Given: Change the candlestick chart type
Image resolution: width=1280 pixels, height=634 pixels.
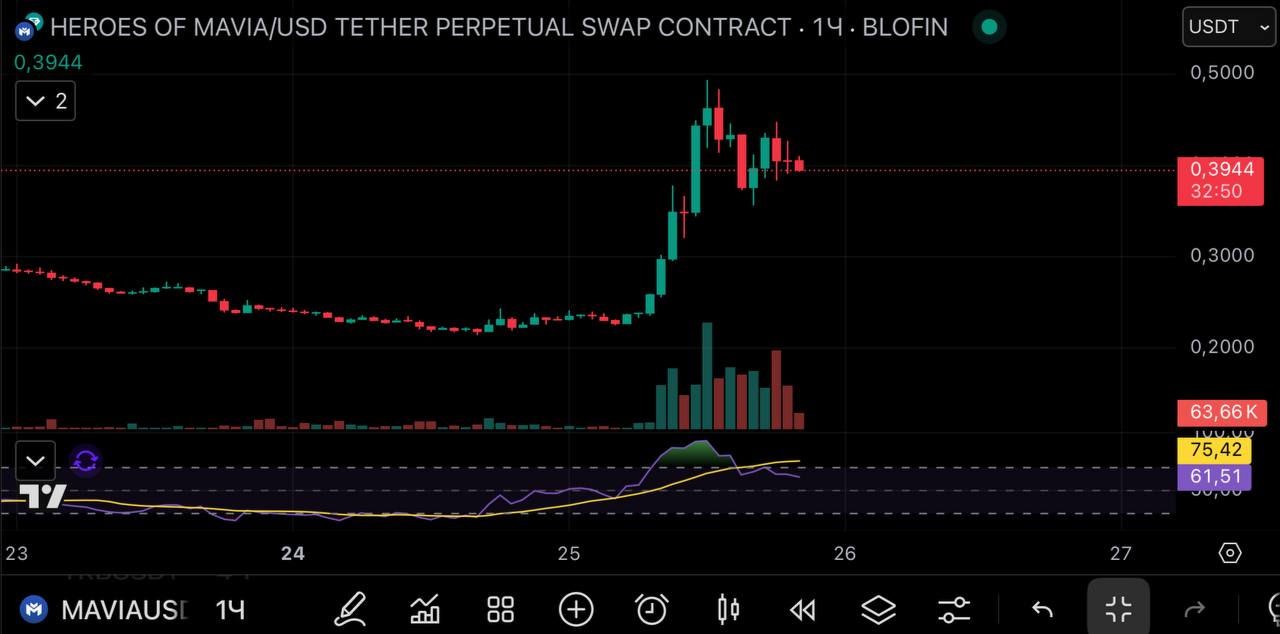Looking at the screenshot, I should 728,608.
